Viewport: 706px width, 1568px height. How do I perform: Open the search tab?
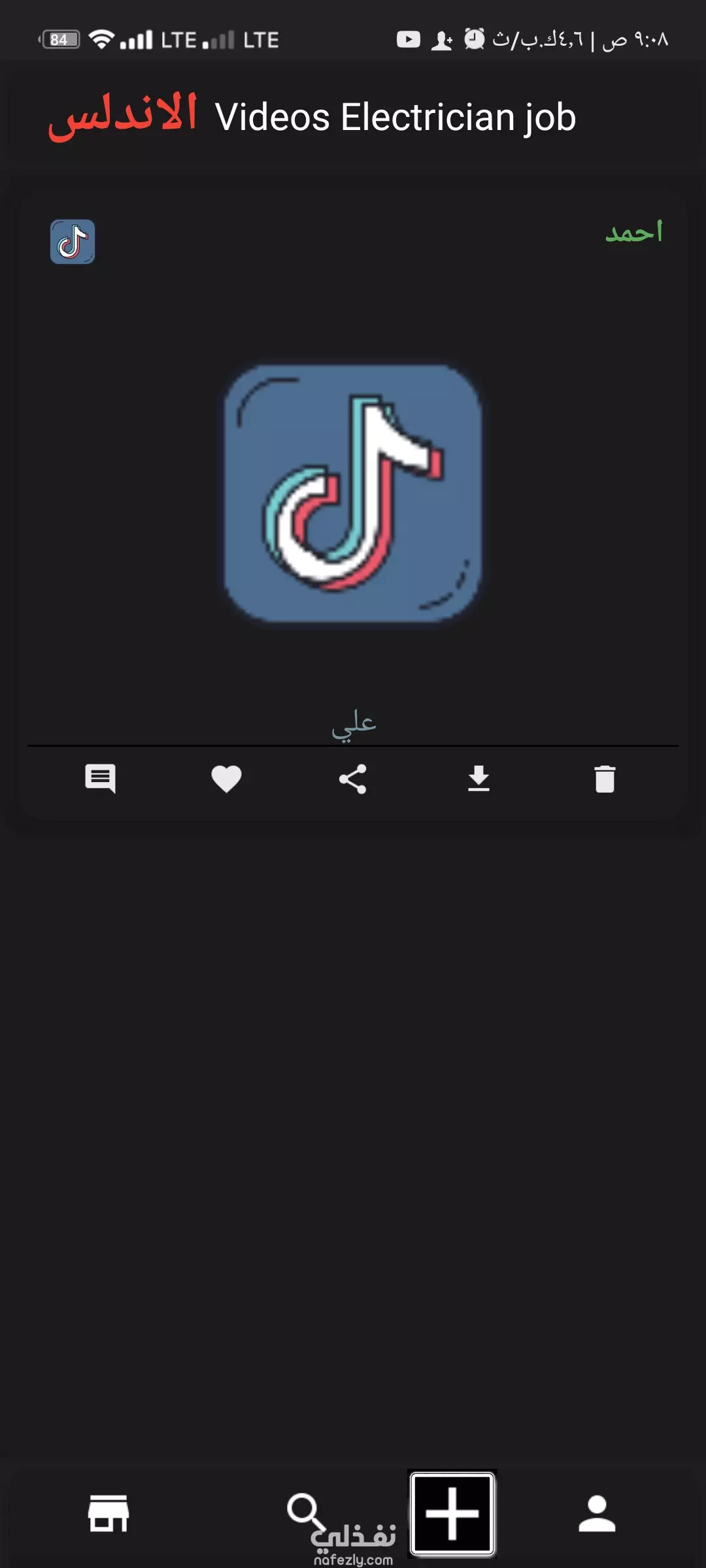305,1510
